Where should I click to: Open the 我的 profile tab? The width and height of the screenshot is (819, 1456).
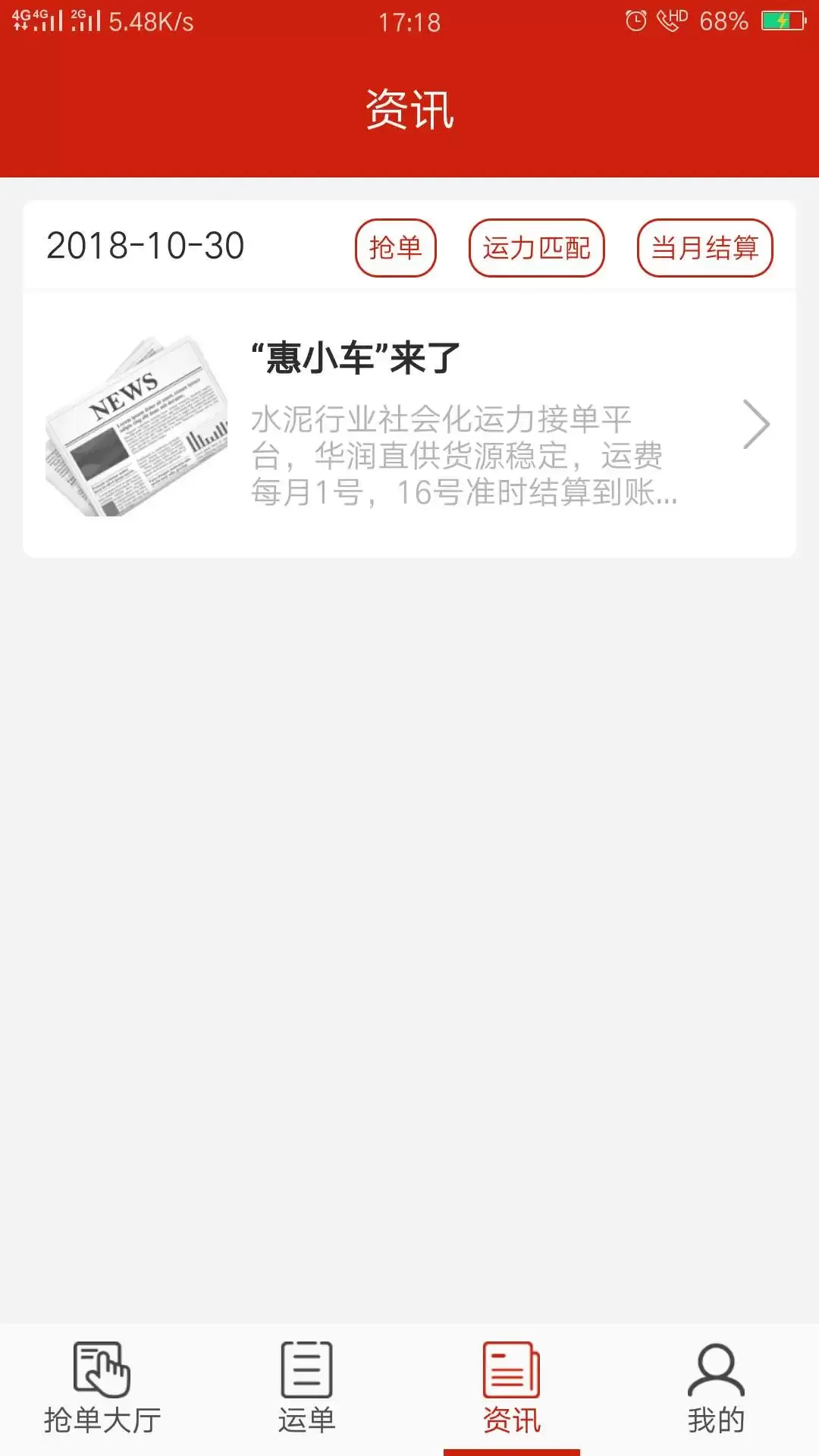[x=717, y=1389]
